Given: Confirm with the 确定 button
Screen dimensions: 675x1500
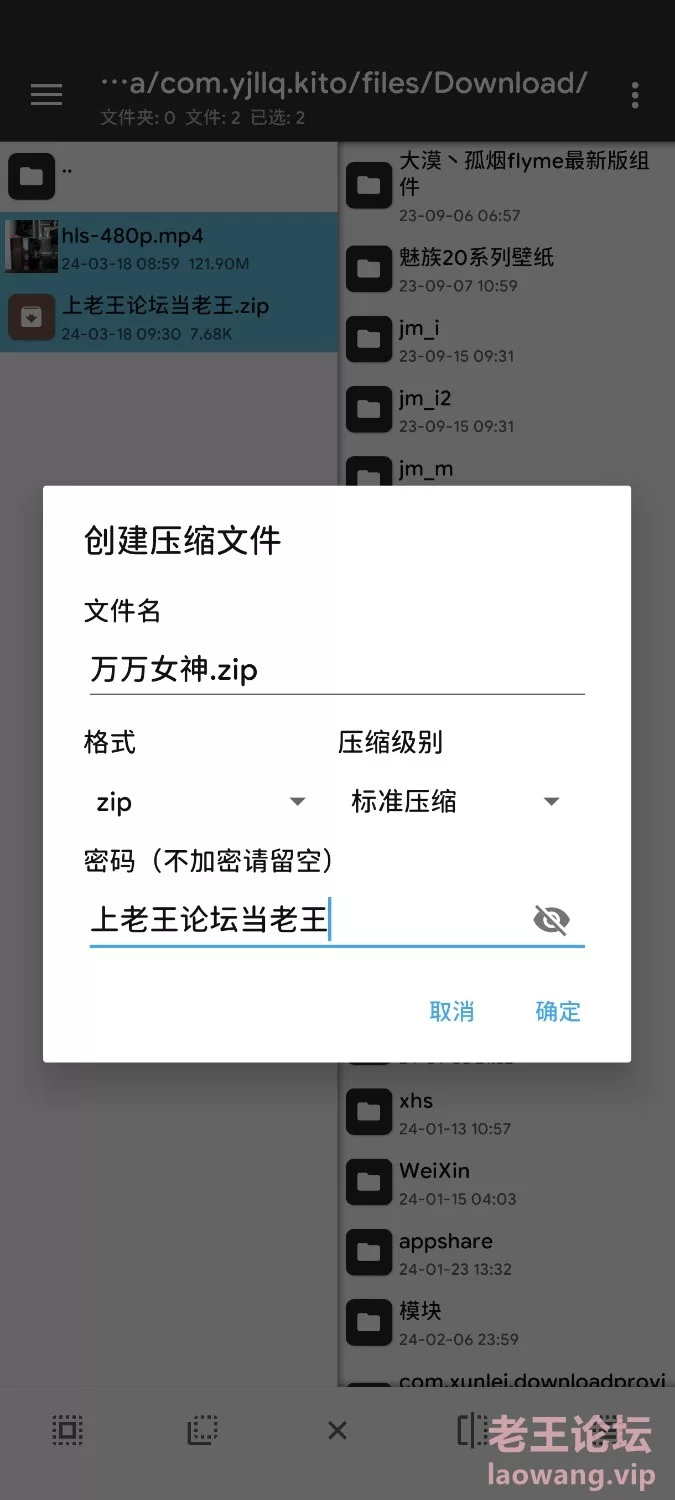Looking at the screenshot, I should 557,1011.
